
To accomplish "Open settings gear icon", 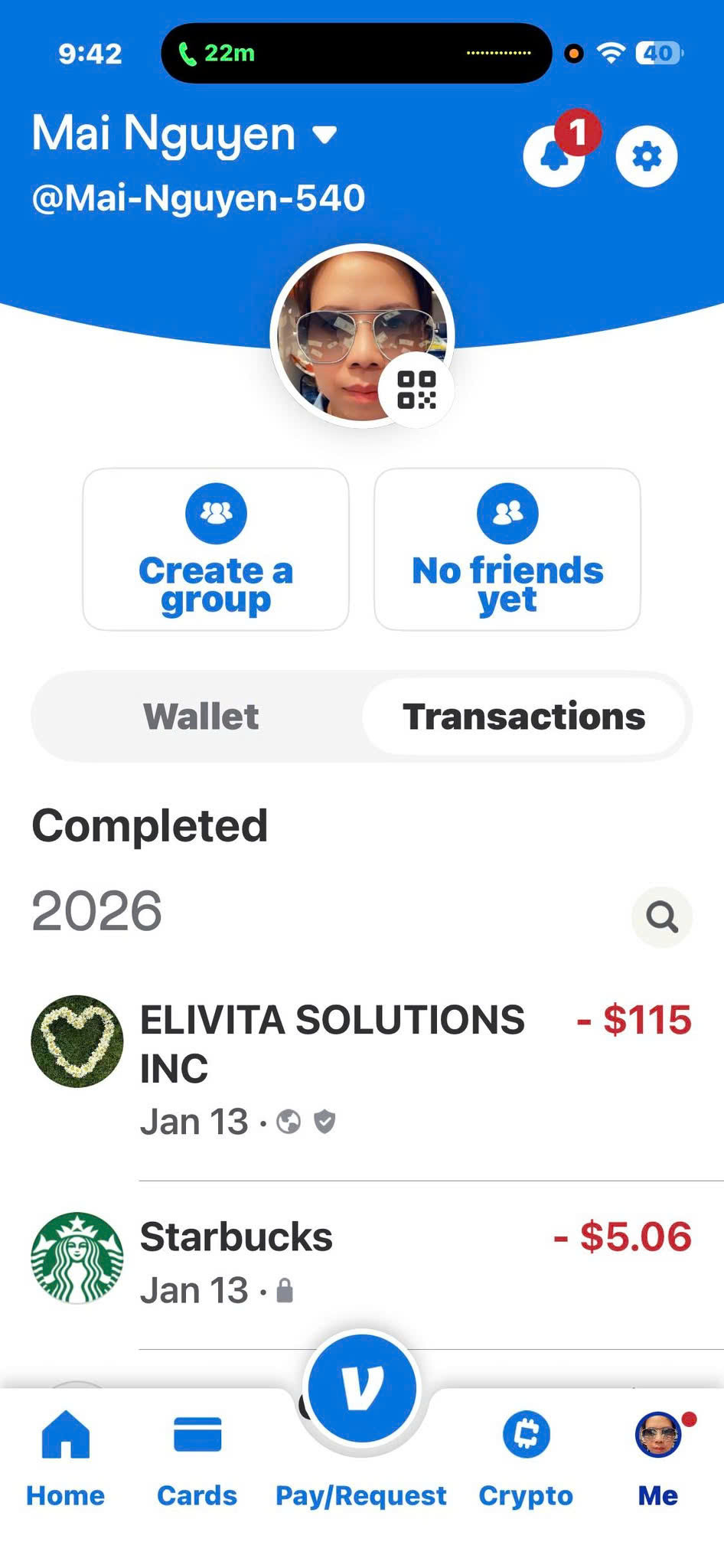I will pyautogui.click(x=647, y=156).
